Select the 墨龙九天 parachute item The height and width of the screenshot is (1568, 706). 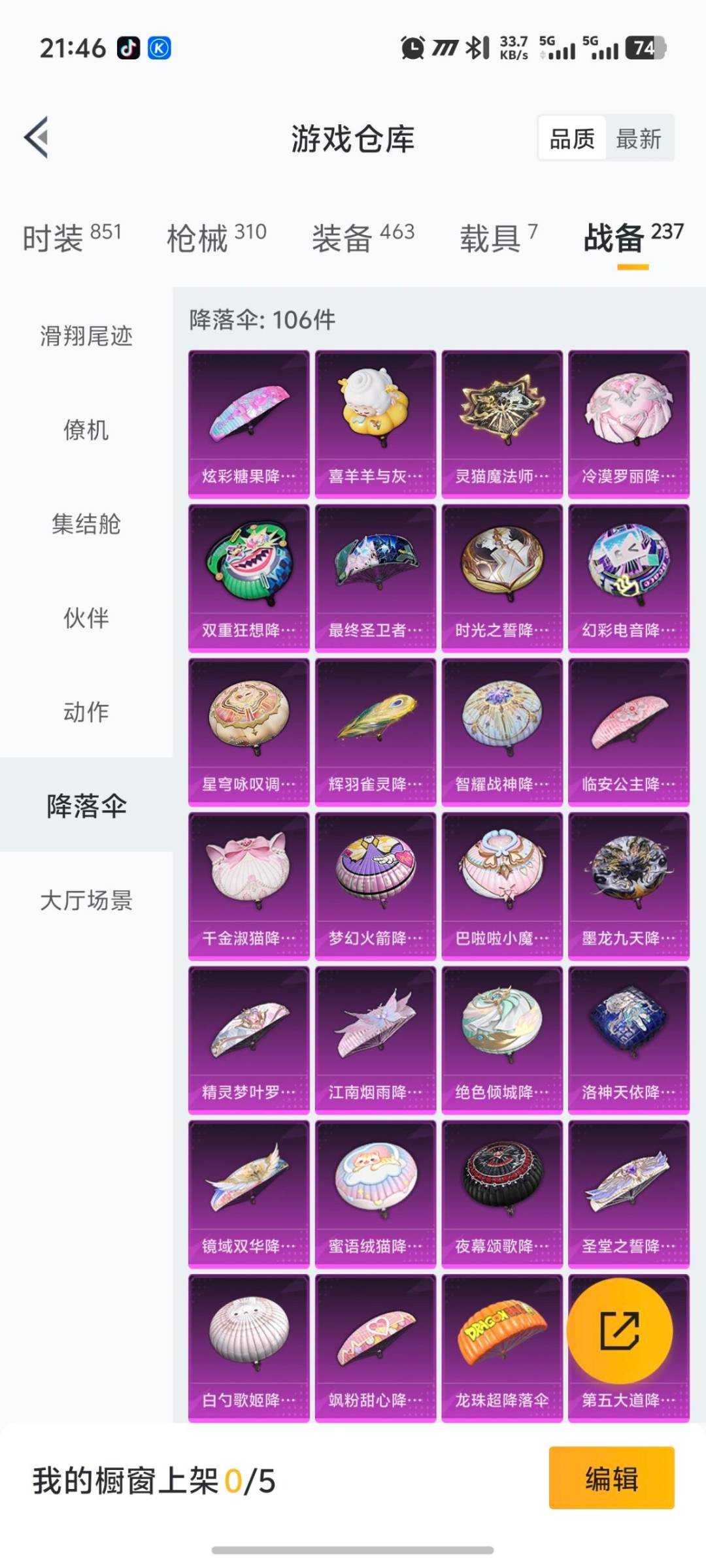click(628, 886)
